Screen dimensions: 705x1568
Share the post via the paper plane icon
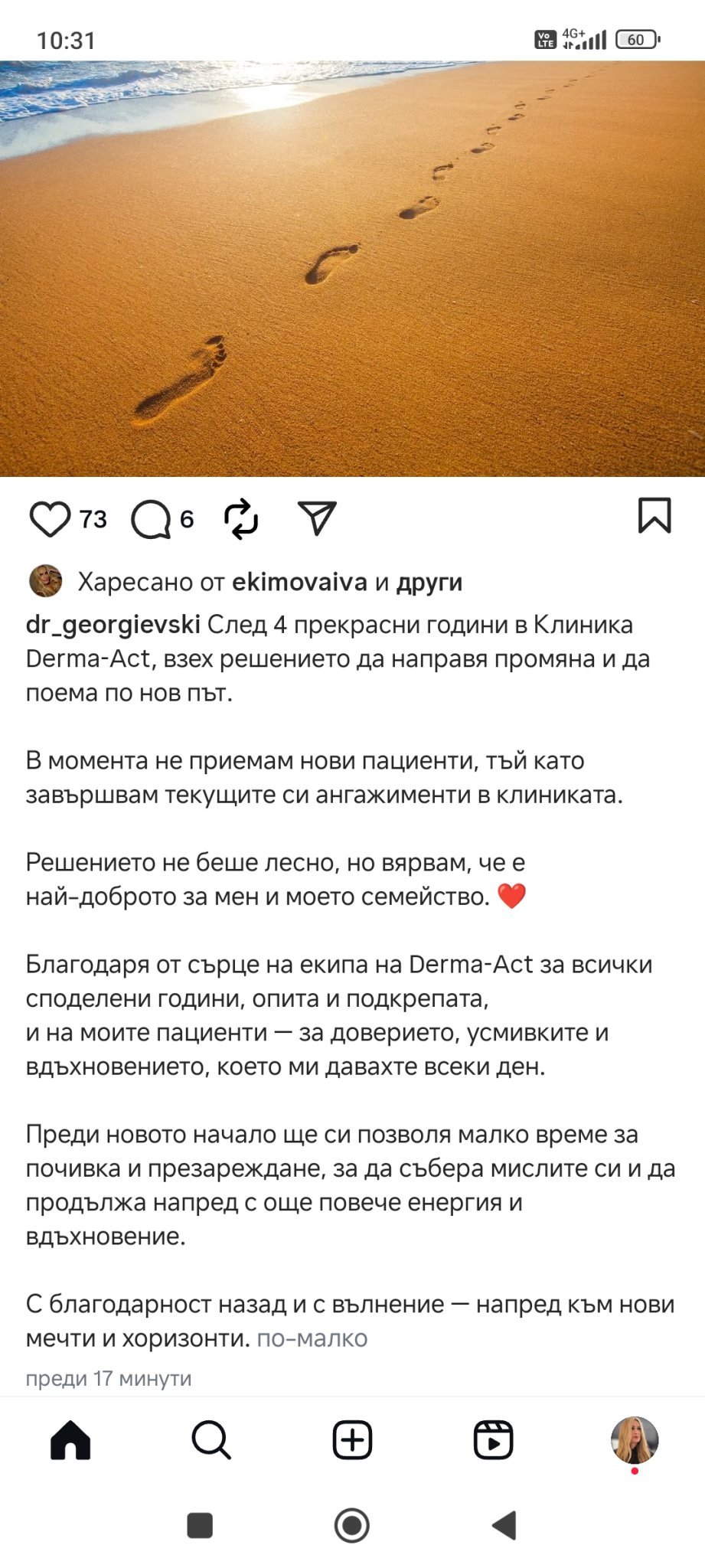pyautogui.click(x=317, y=518)
